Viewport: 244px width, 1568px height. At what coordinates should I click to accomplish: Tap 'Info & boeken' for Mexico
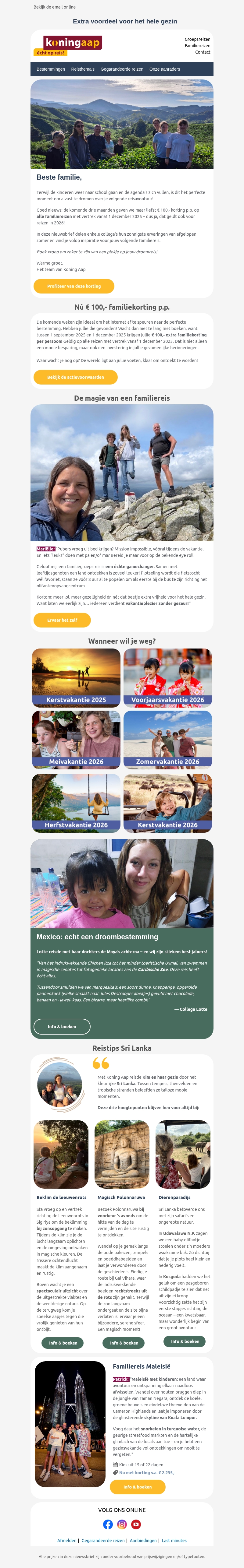(x=62, y=1027)
